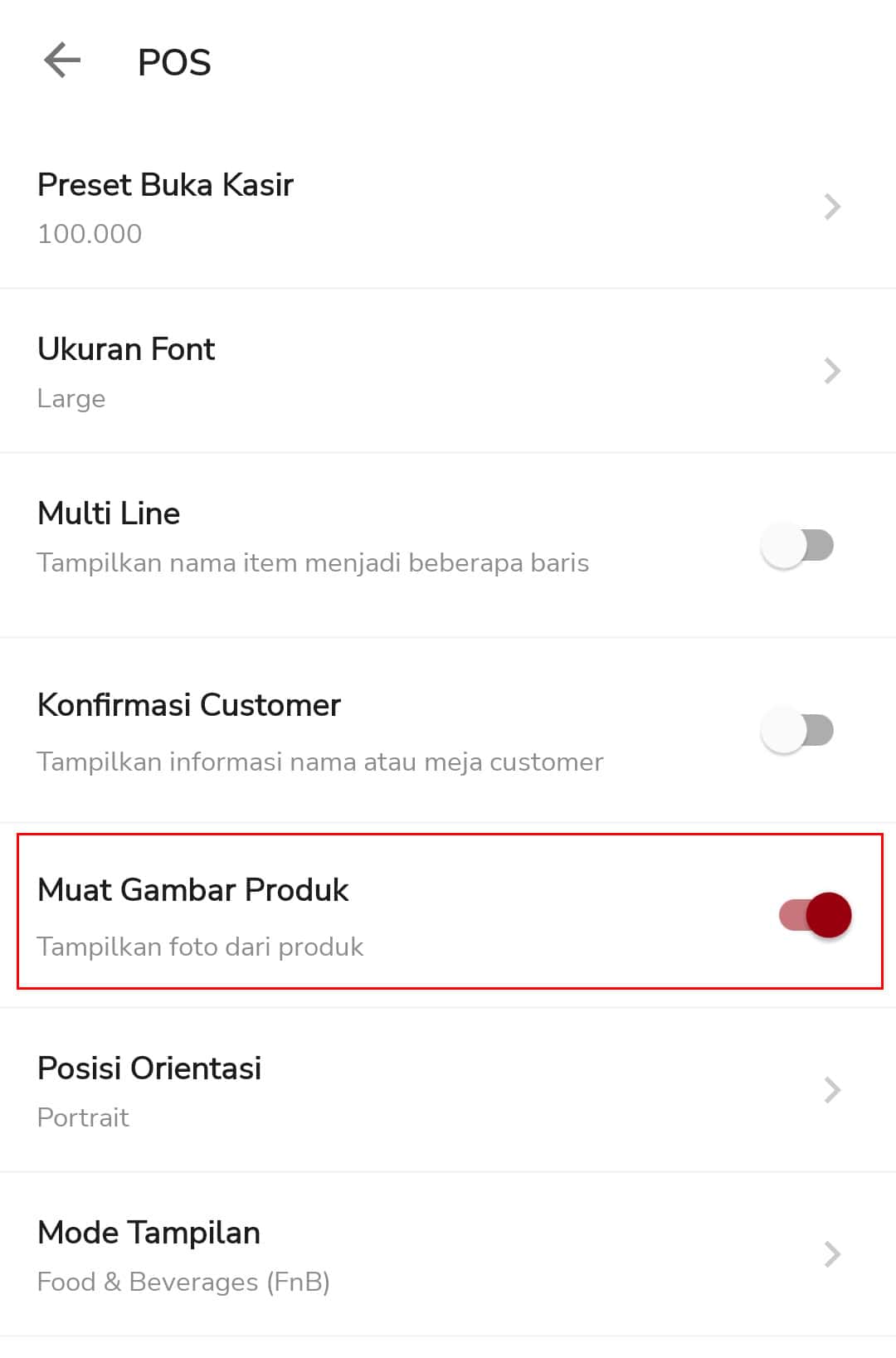896x1358 pixels.
Task: Open Posisi Orientasi setting
Action: 448,1090
